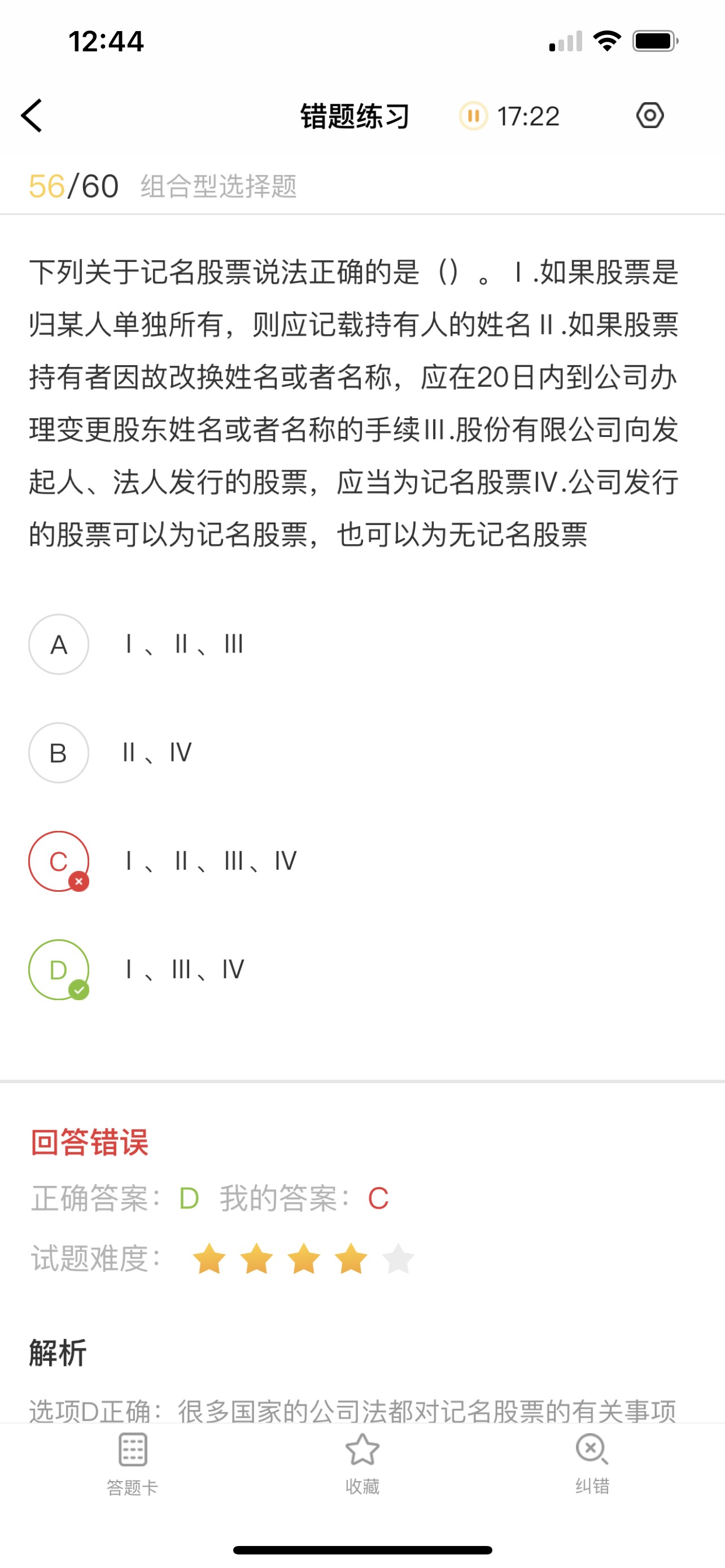Image resolution: width=725 pixels, height=1568 pixels.
Task: Open the settings hexagon icon
Action: click(649, 115)
